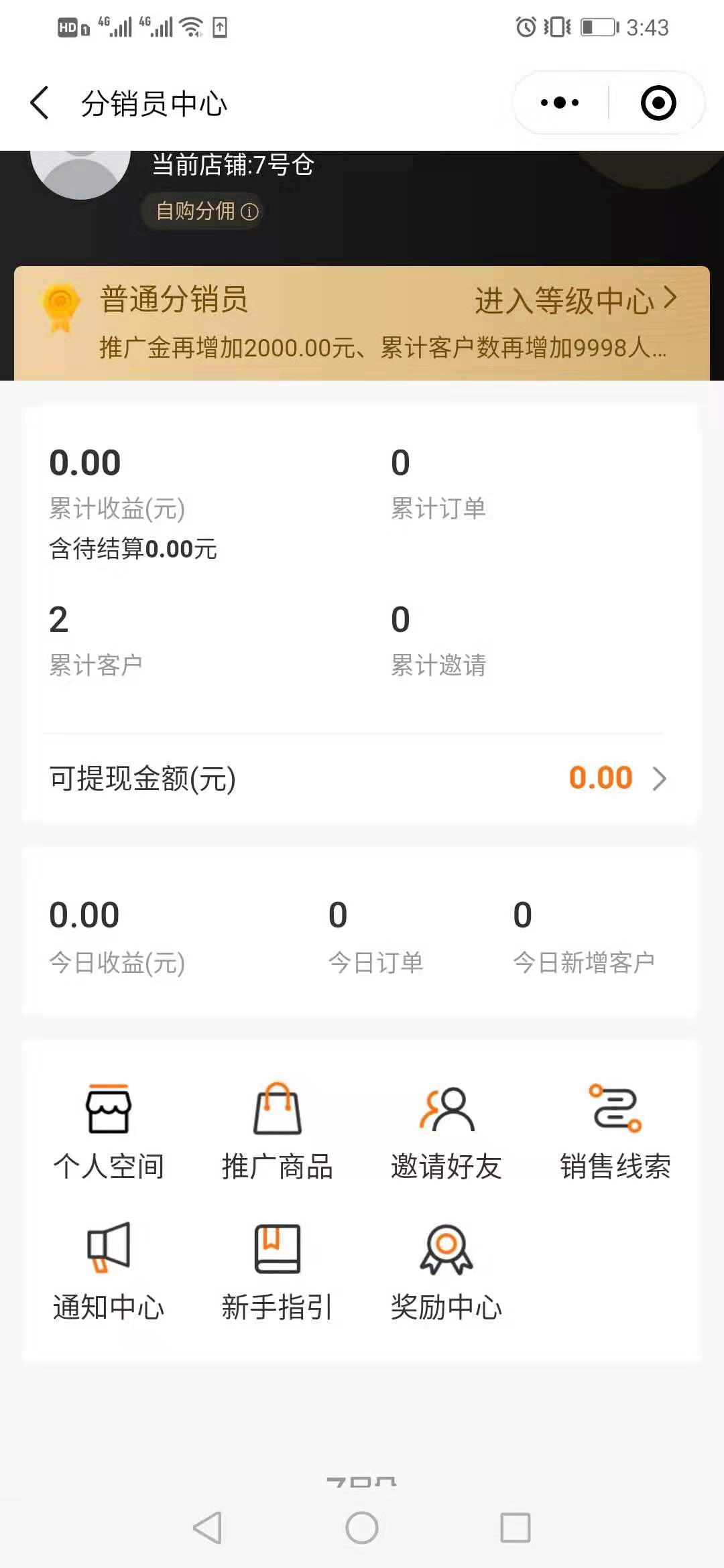View 累计订单 list

pyautogui.click(x=438, y=484)
